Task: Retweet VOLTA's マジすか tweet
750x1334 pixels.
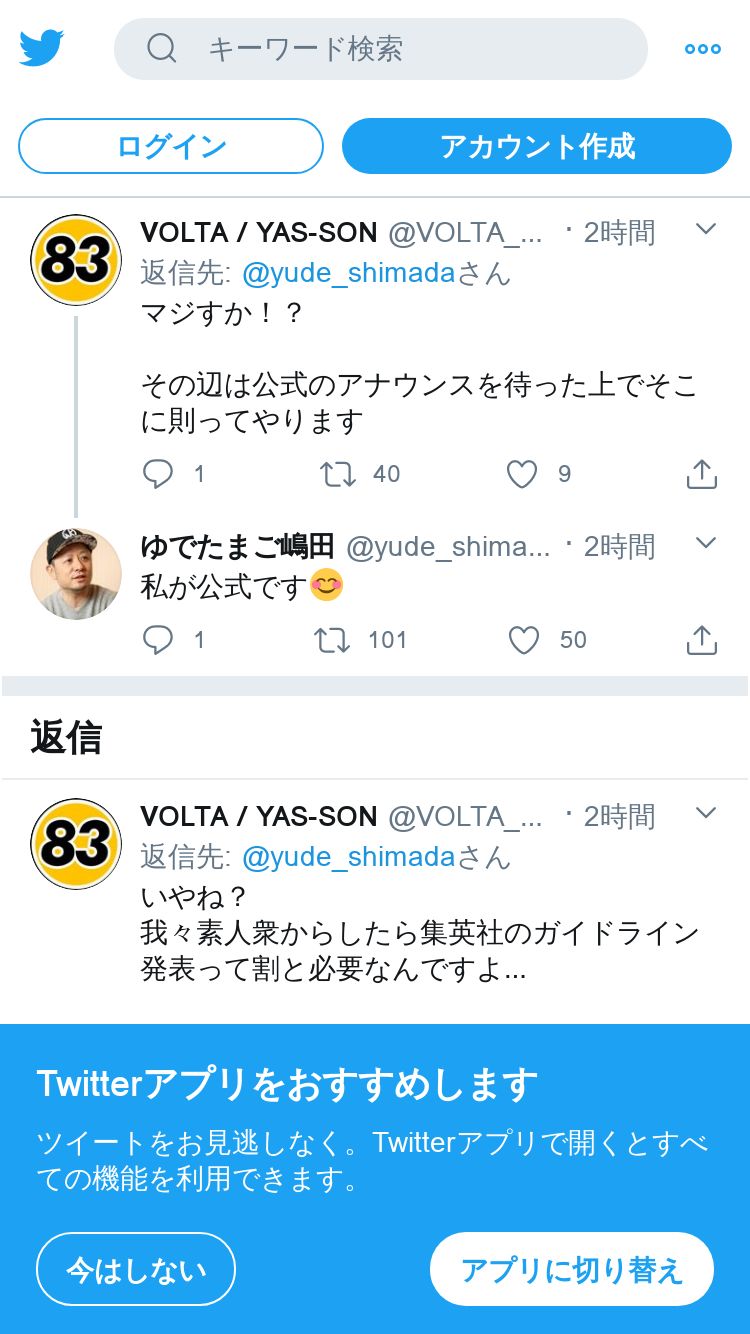Action: 338,474
